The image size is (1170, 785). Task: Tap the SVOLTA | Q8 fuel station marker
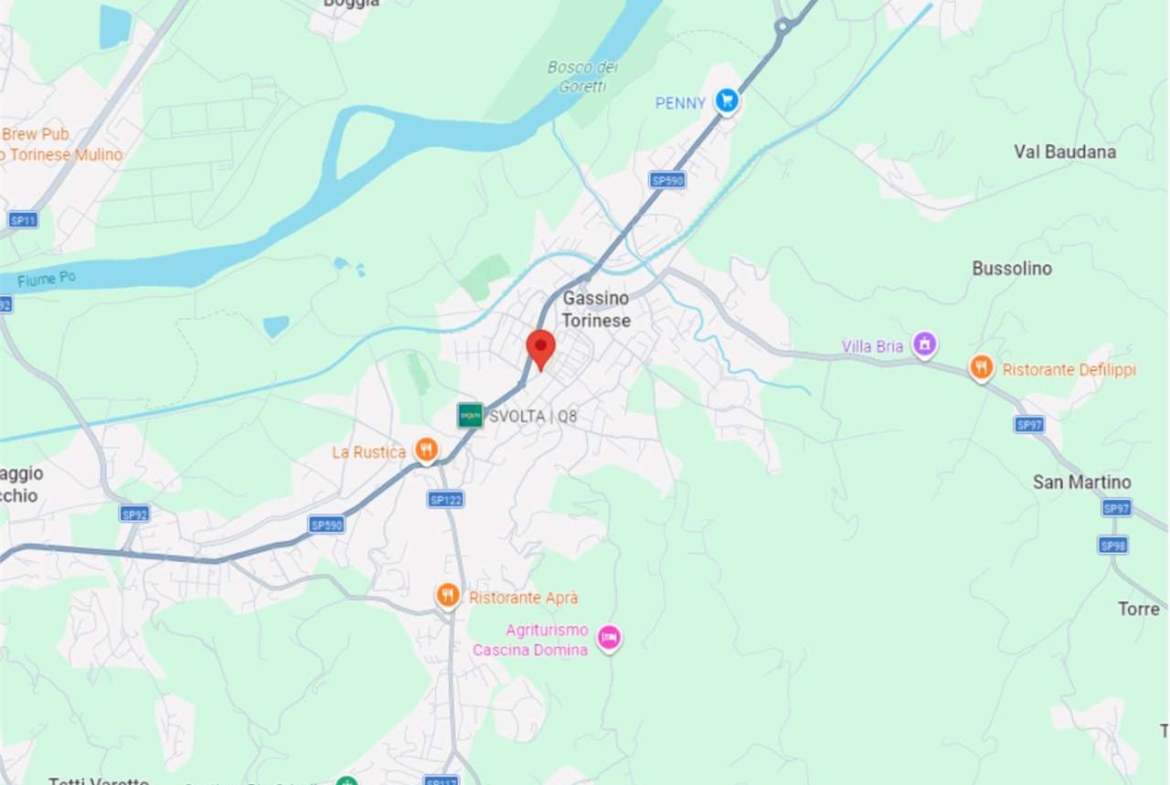click(470, 415)
